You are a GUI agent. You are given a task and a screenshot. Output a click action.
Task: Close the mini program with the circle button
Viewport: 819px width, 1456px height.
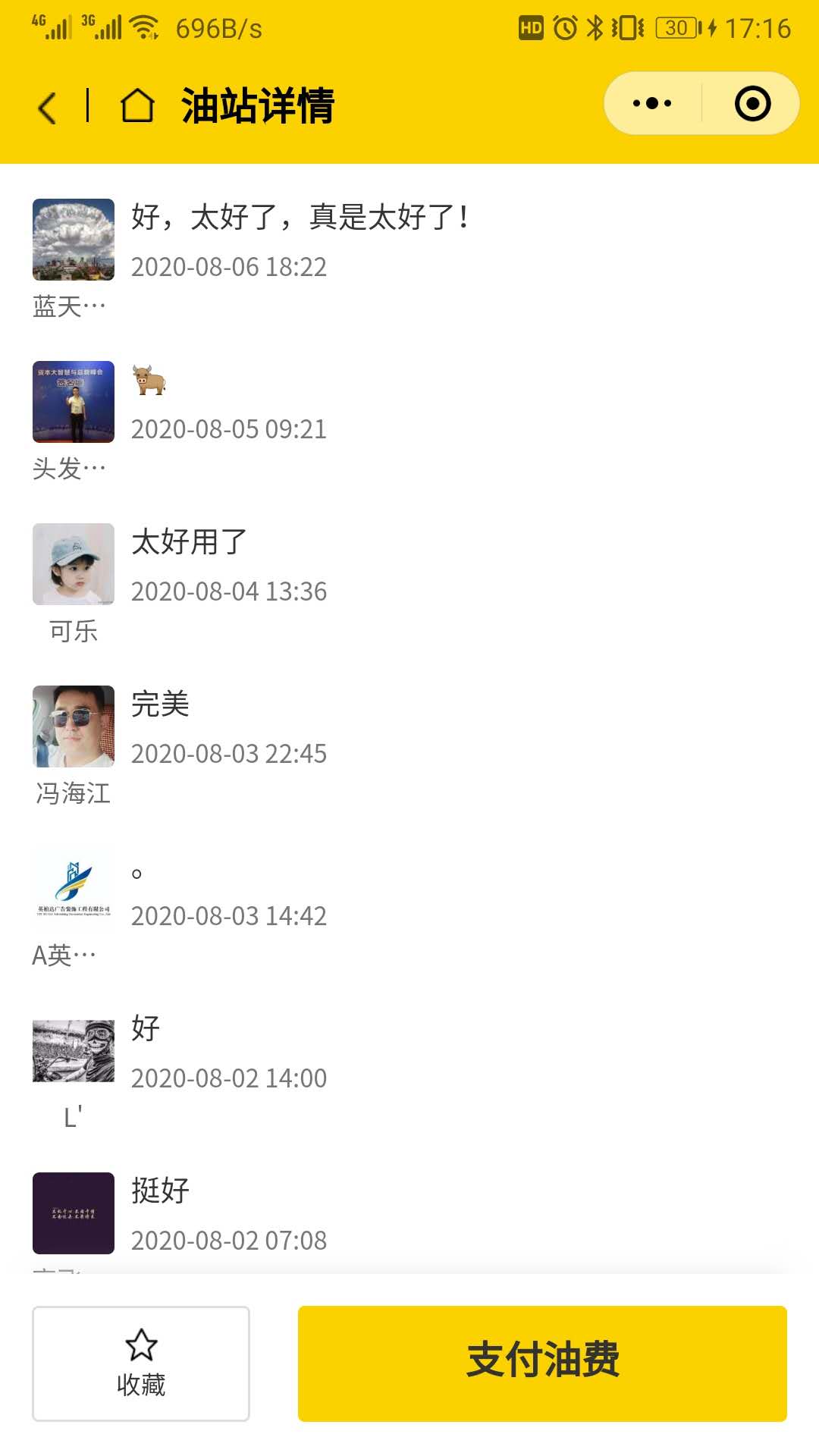752,103
